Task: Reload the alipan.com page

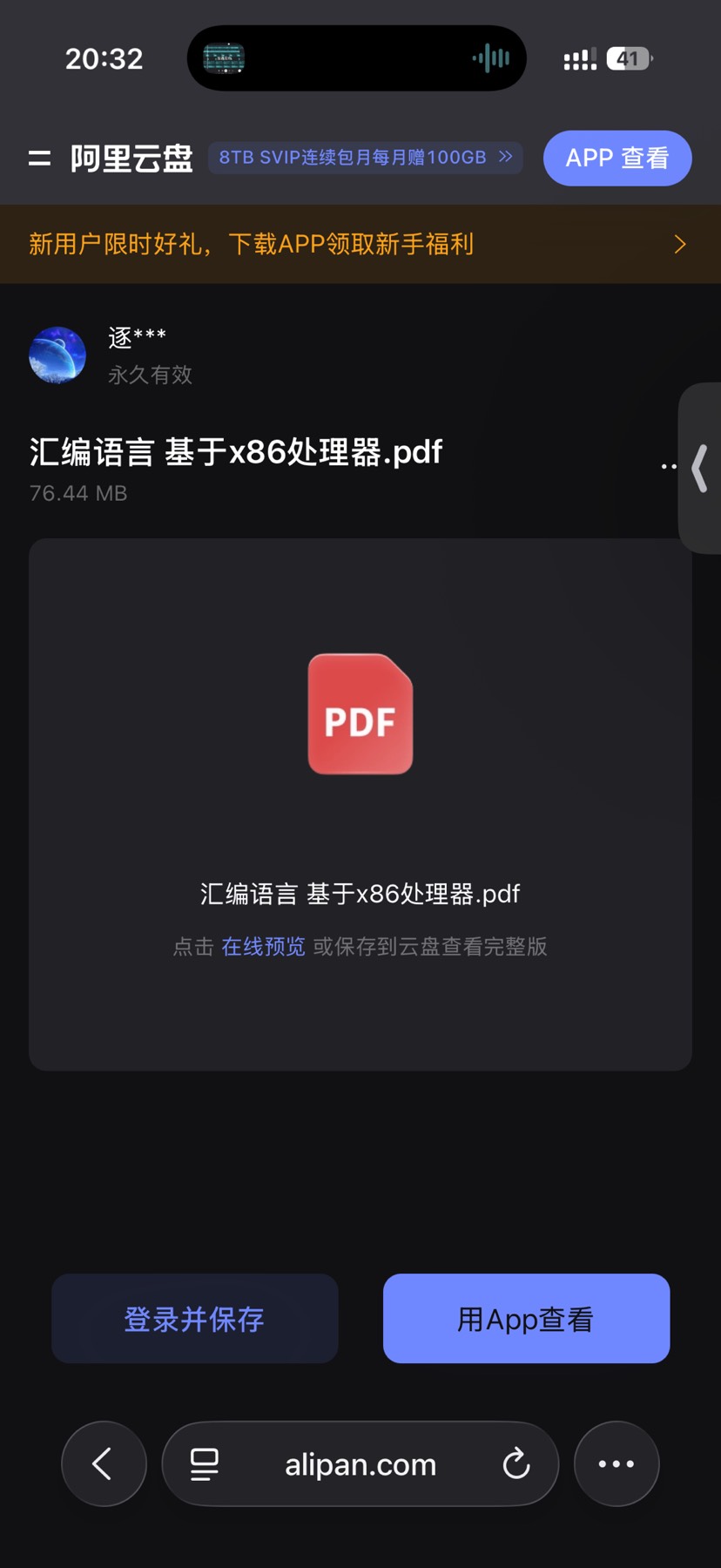Action: click(516, 1463)
